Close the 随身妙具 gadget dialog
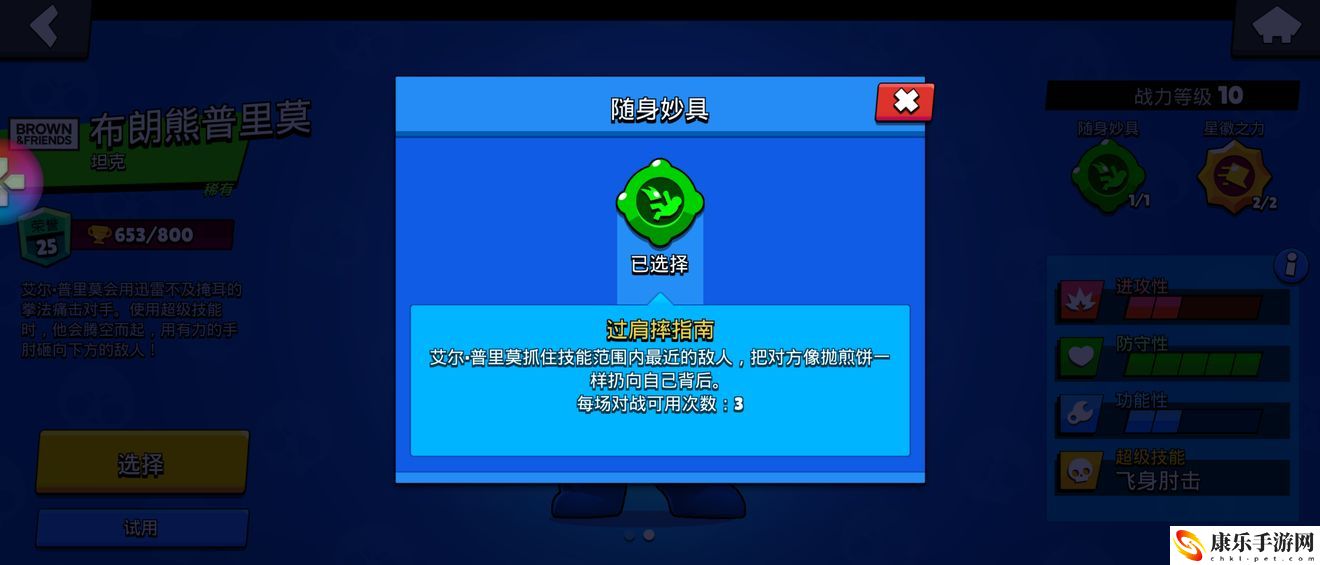1320x565 pixels. click(904, 102)
